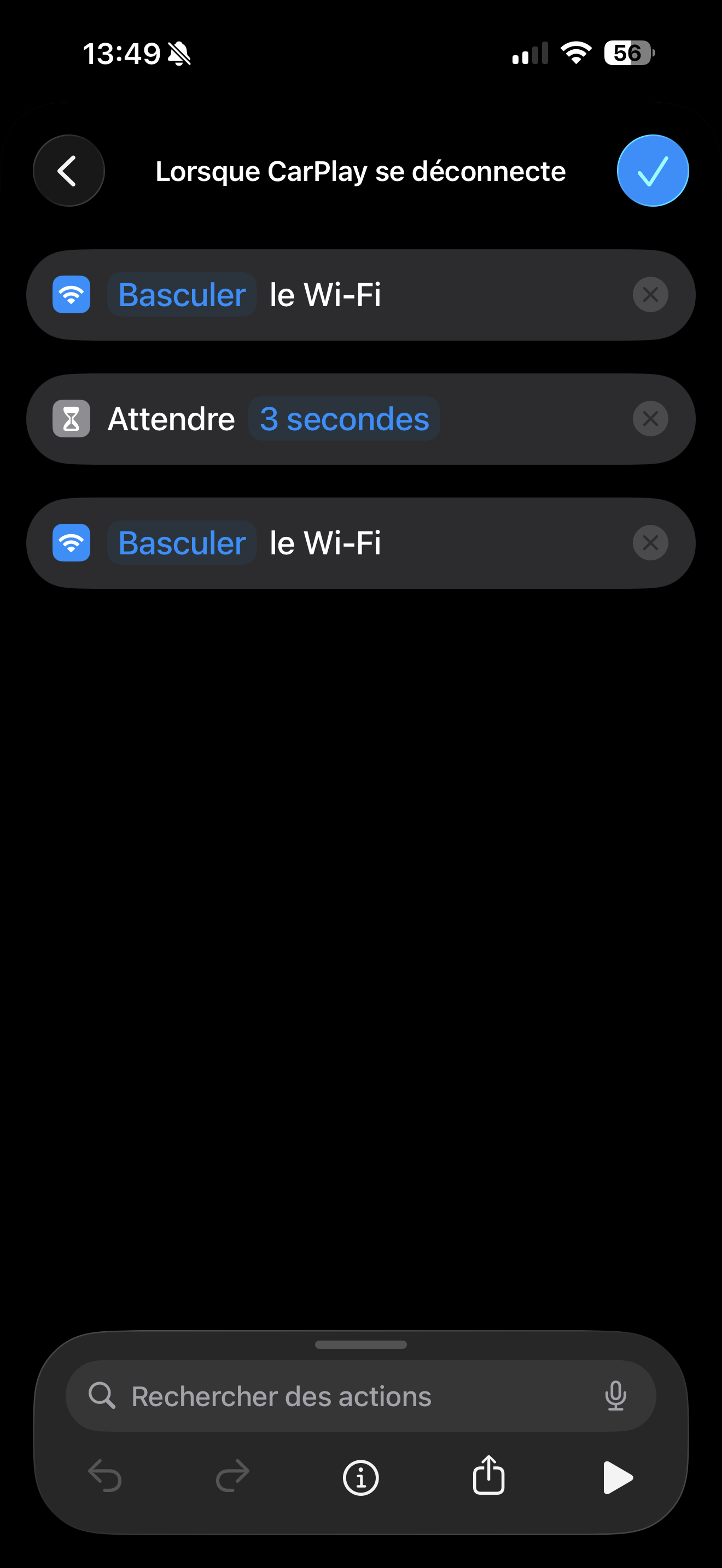
Task: Change the first Basculer parameter
Action: (x=182, y=295)
